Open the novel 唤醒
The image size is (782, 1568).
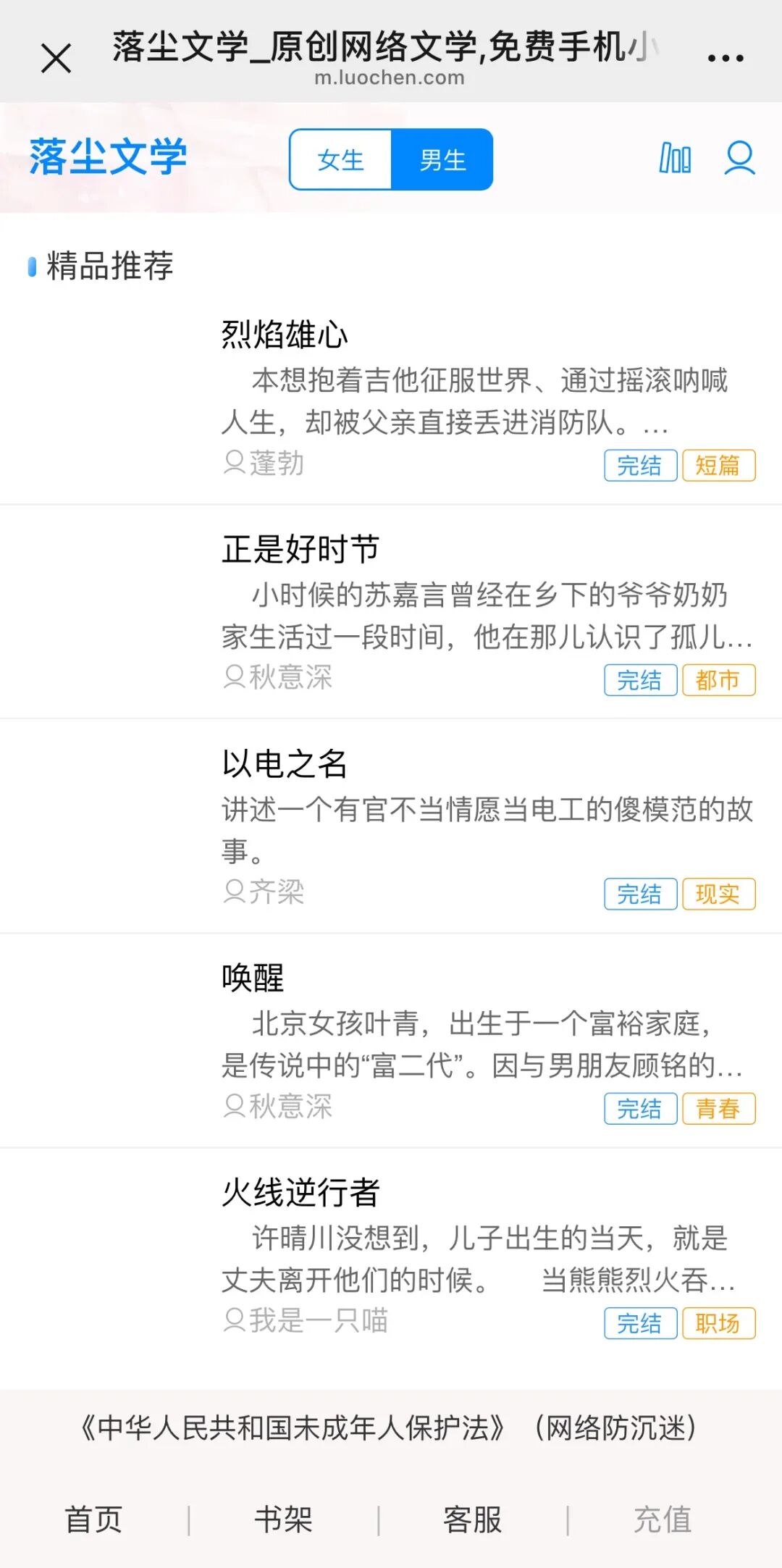(253, 978)
